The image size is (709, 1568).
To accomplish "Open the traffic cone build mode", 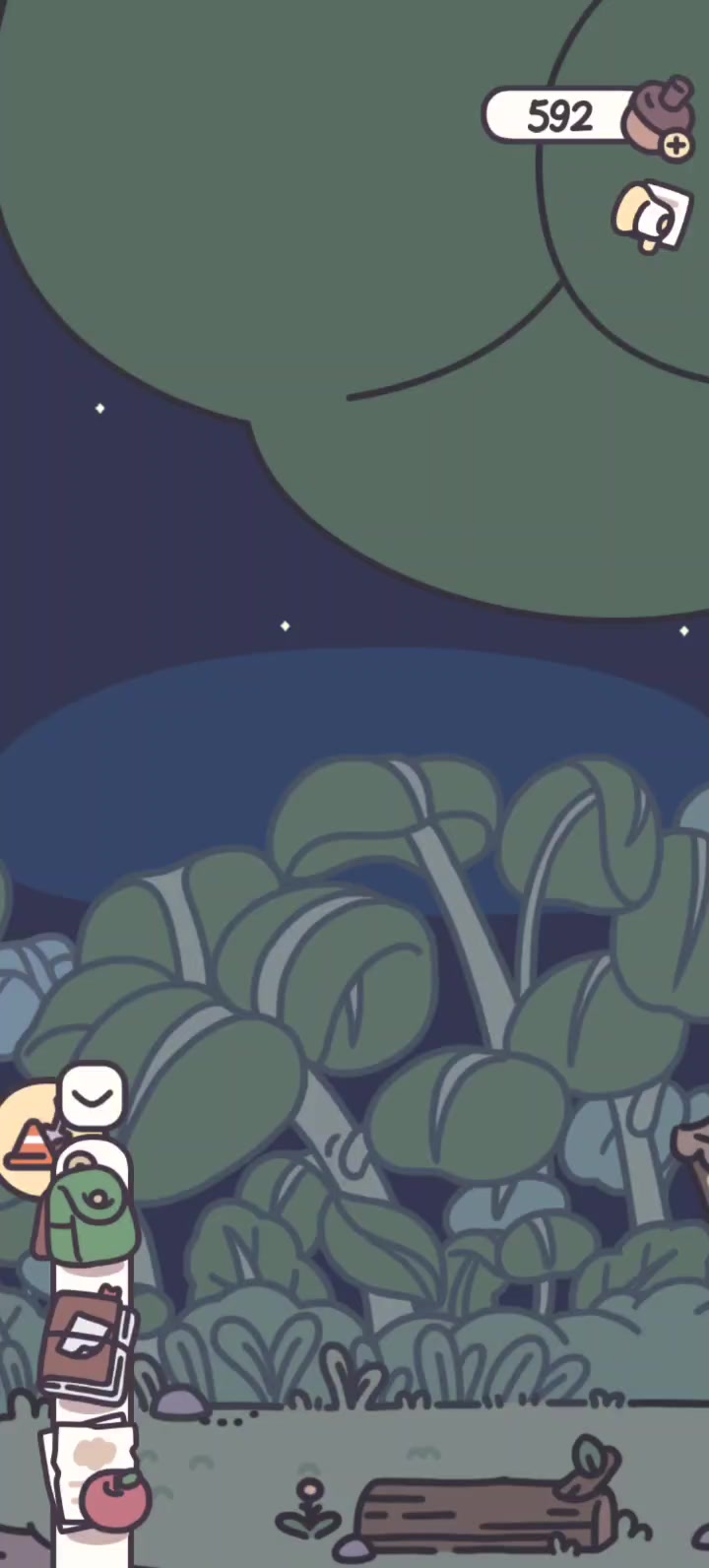I will [29, 1143].
